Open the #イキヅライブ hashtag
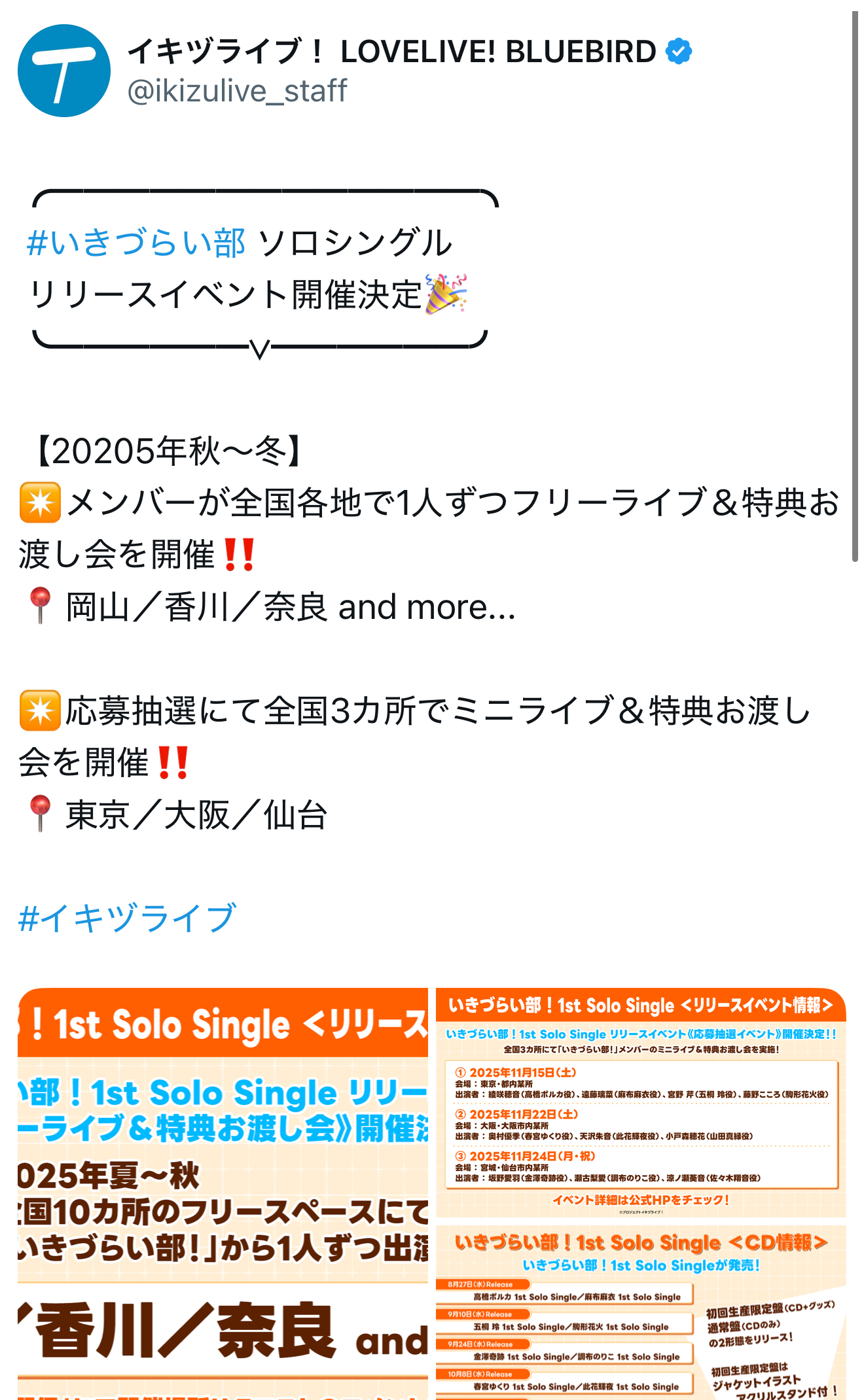Image resolution: width=864 pixels, height=1400 pixels. pos(127,917)
